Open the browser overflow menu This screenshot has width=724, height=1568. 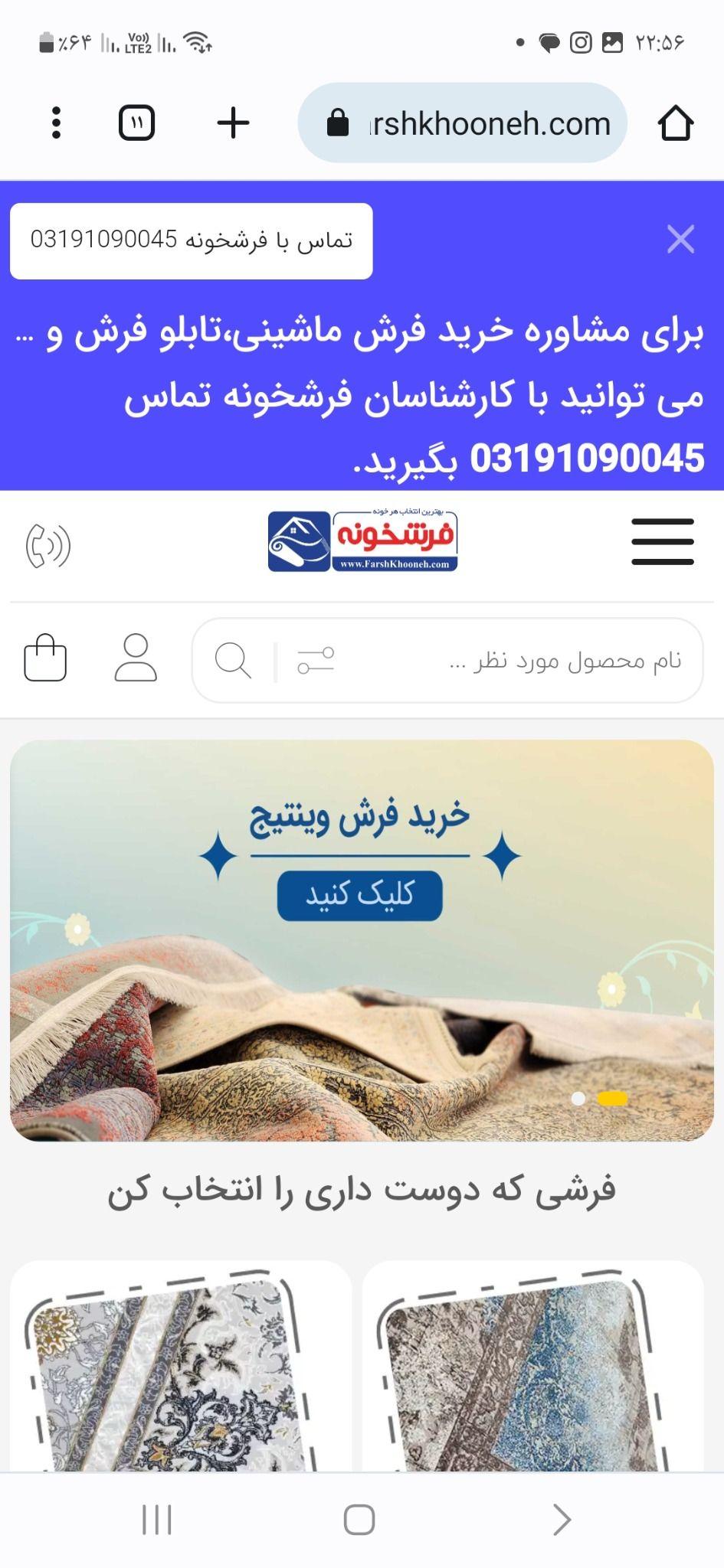click(x=56, y=123)
